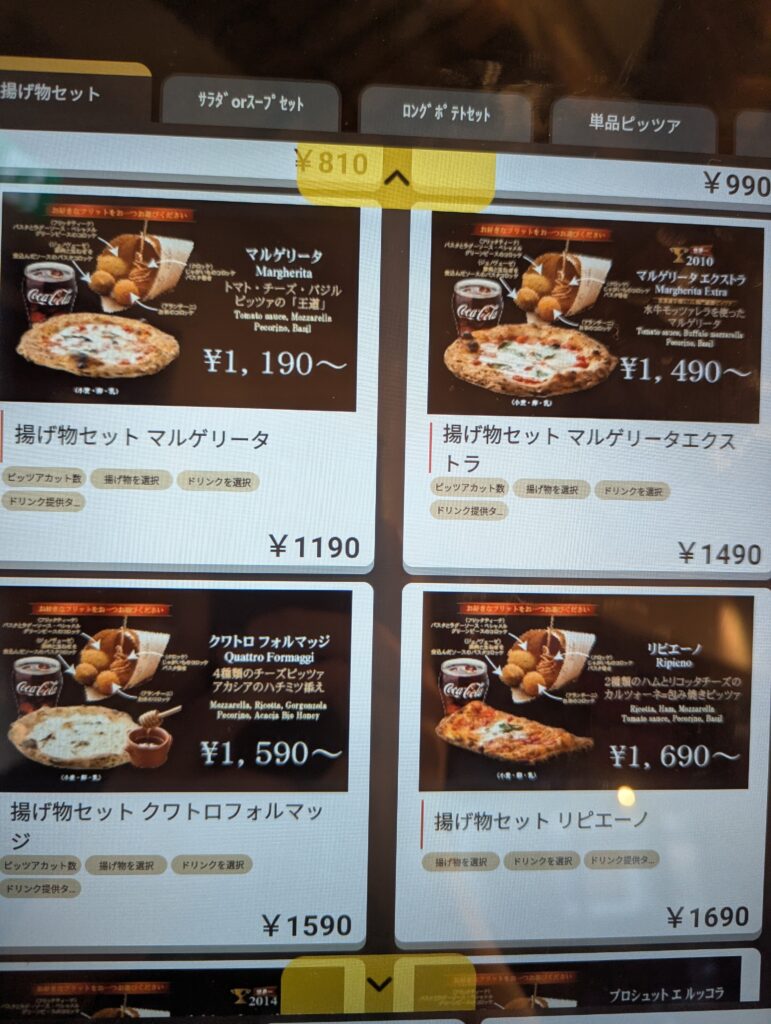Tap the yellow down arrow button
The width and height of the screenshot is (771, 1024).
click(x=378, y=984)
